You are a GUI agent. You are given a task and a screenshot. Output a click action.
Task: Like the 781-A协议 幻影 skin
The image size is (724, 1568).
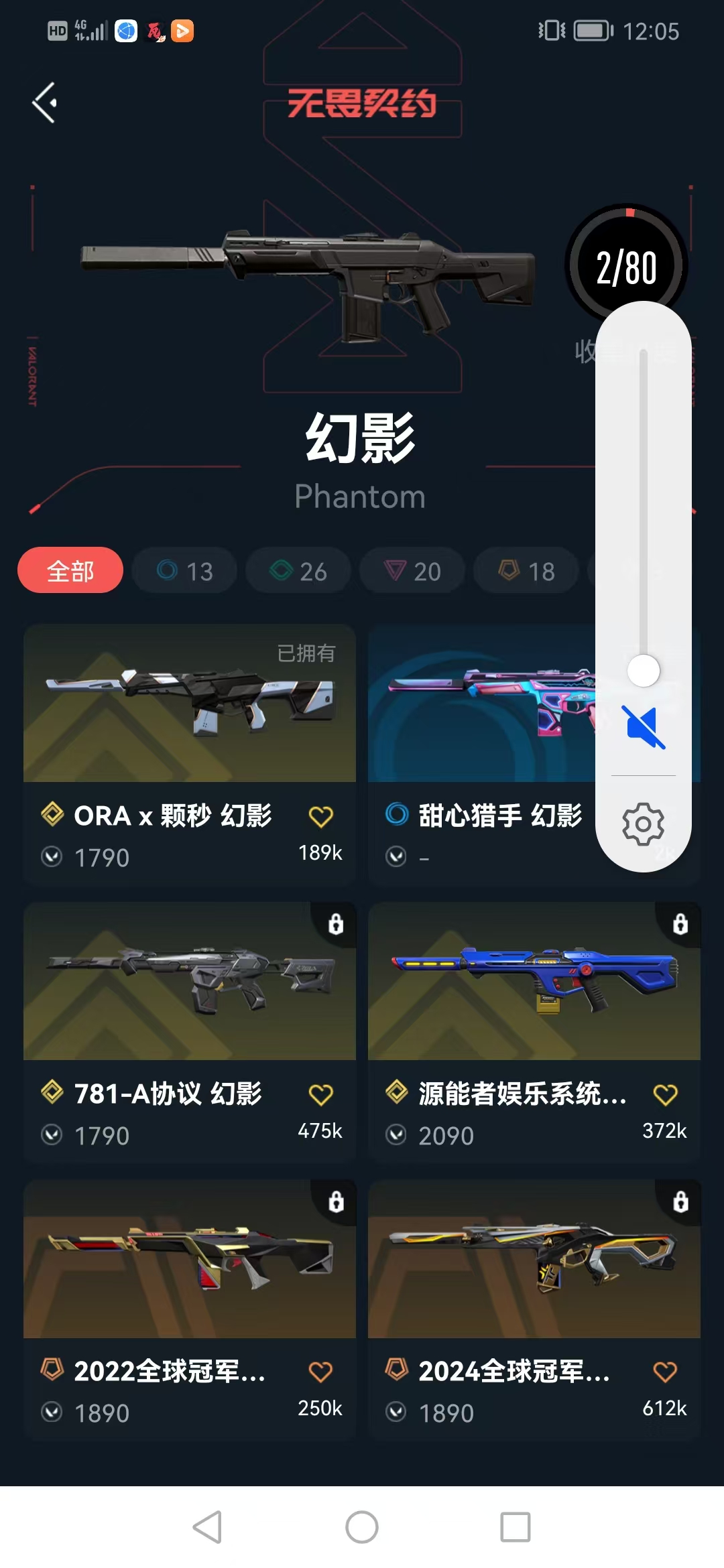(320, 1095)
